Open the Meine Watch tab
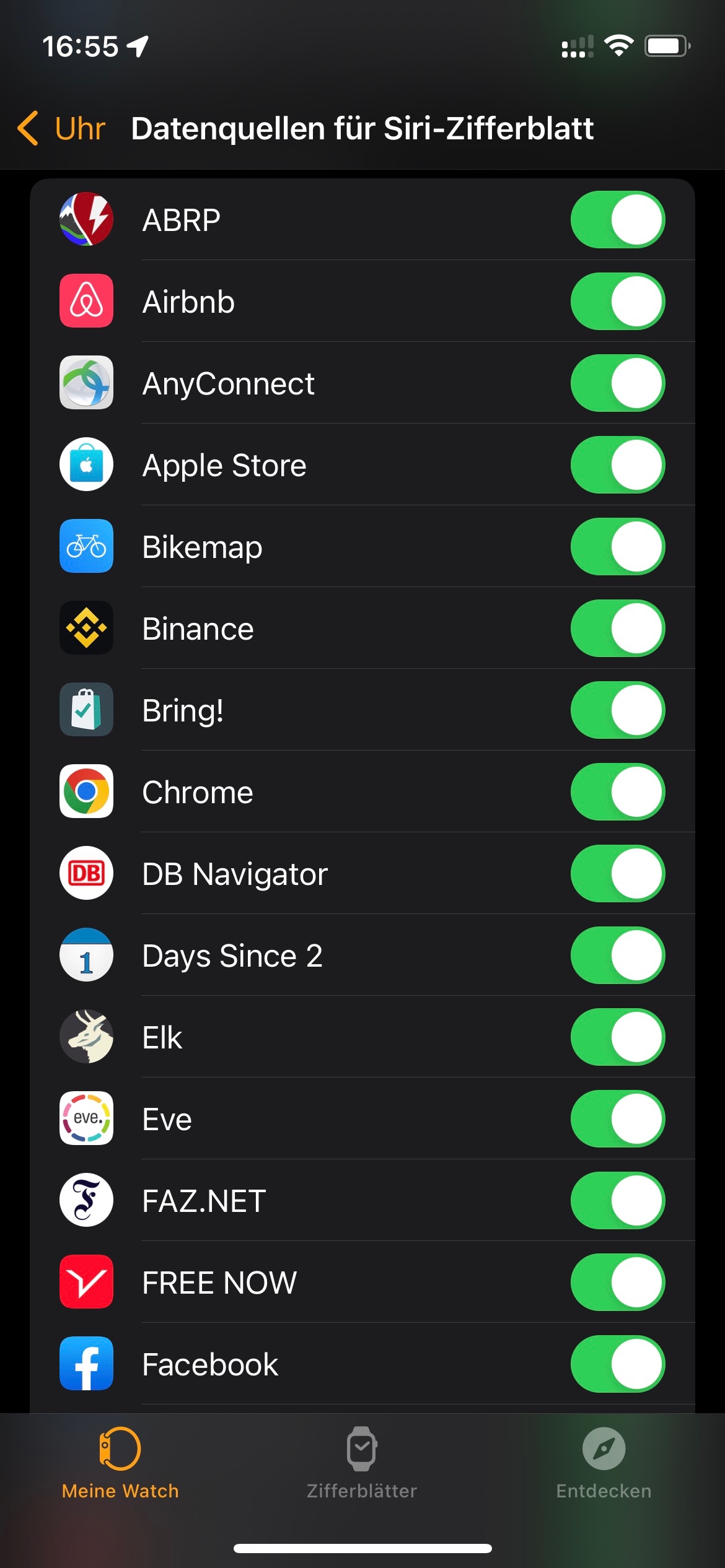The height and width of the screenshot is (1568, 725). tap(120, 1464)
